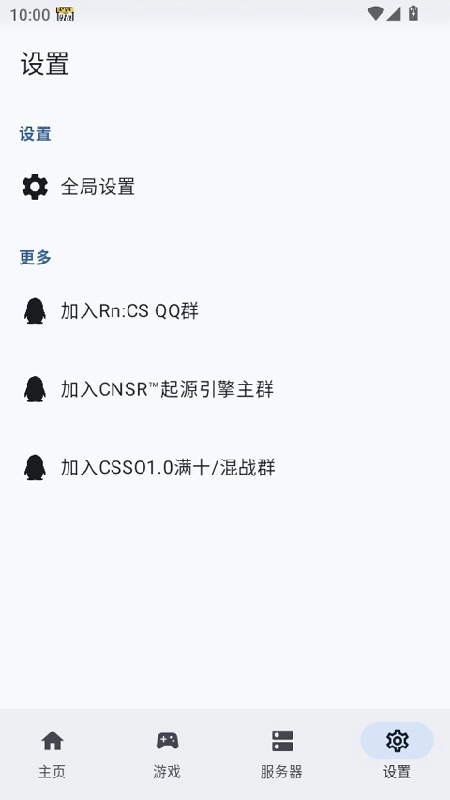Viewport: 450px width, 800px height.
Task: Go to the 游戏 tab
Action: point(167,754)
